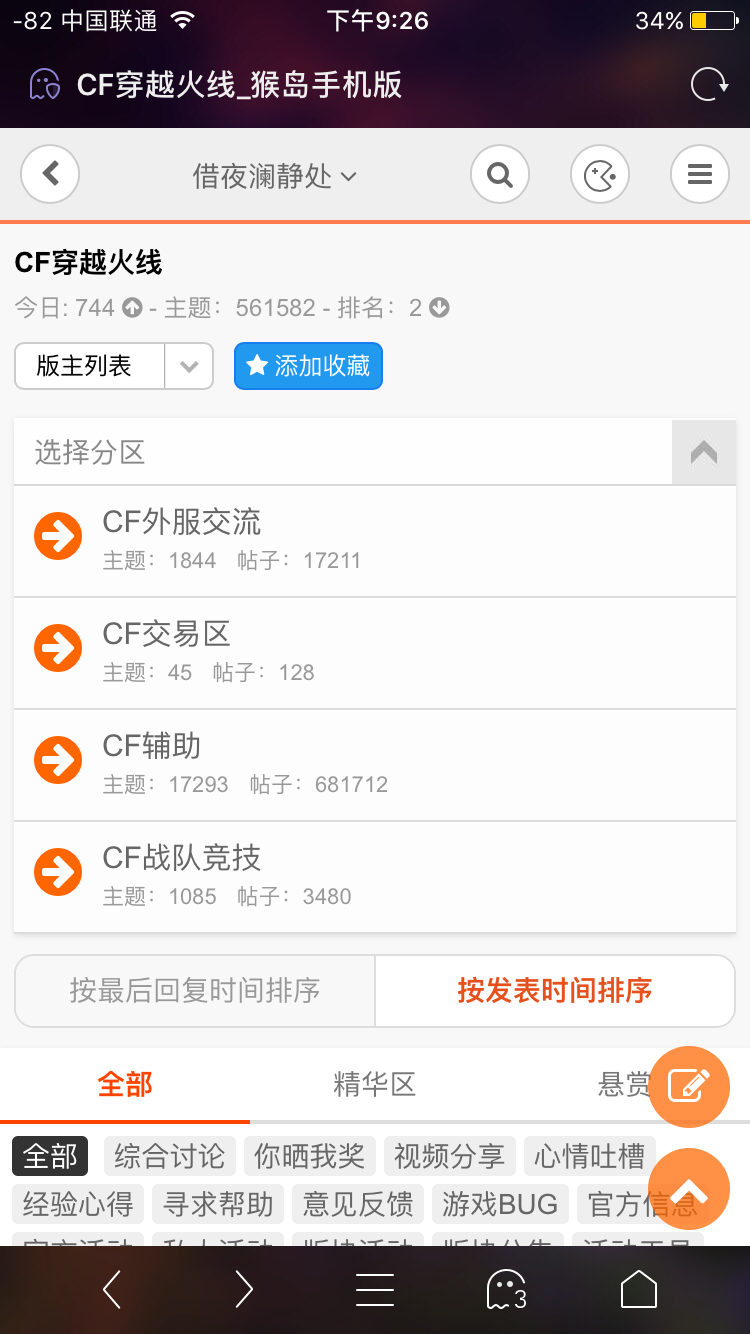Go back using the round arrow button

click(x=50, y=175)
